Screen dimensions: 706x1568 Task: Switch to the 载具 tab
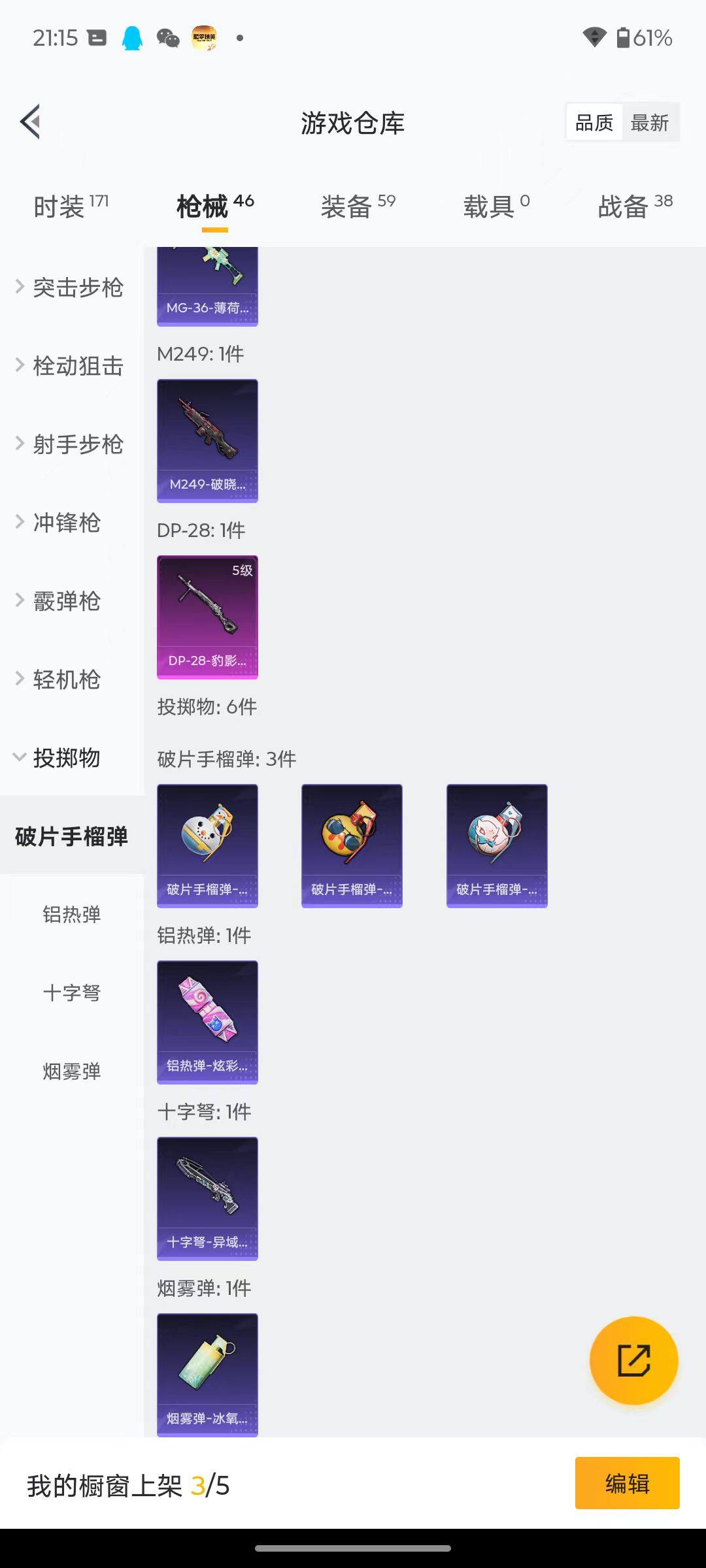coord(496,206)
